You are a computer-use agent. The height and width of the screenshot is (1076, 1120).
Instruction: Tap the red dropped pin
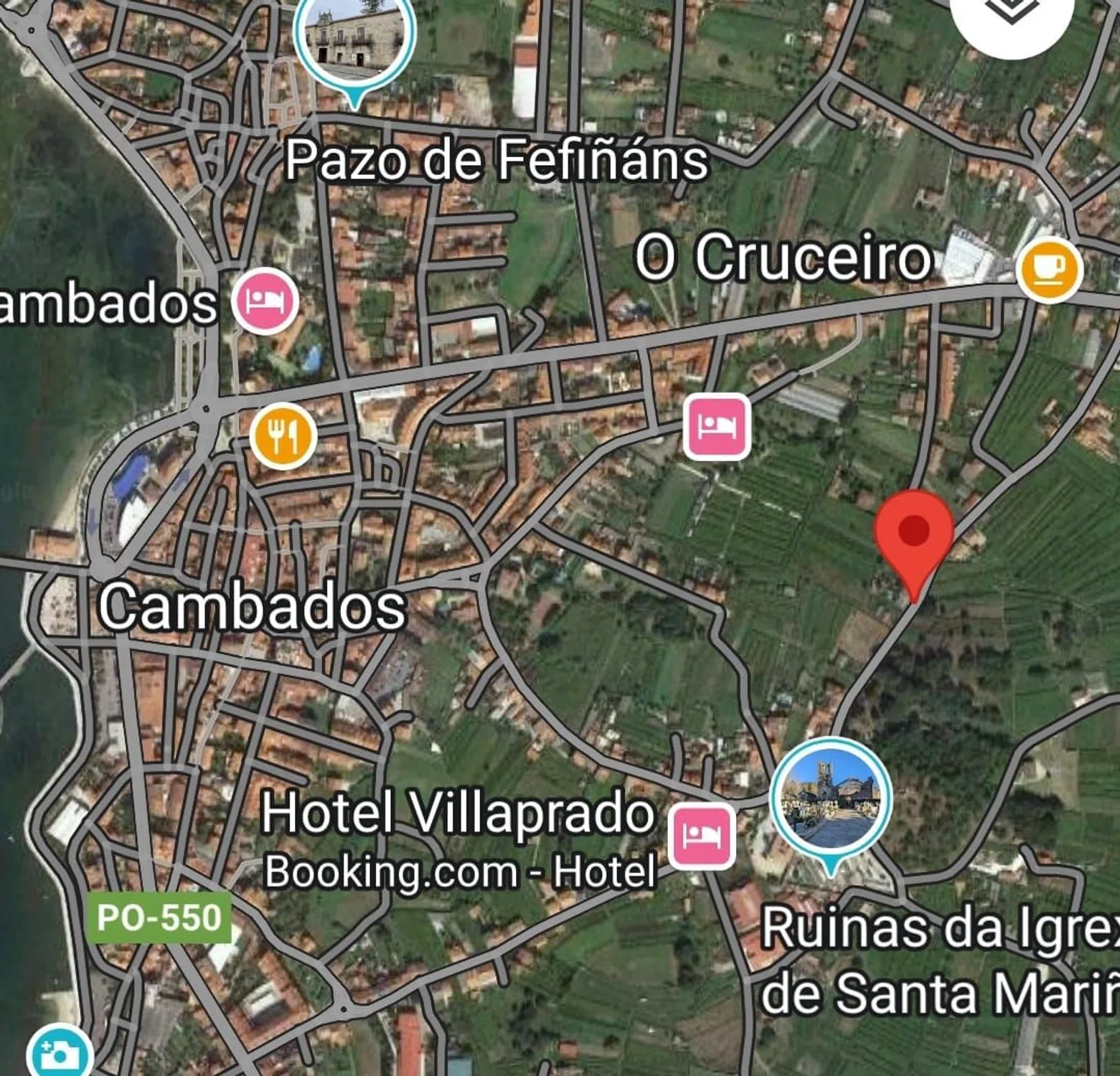tap(913, 534)
